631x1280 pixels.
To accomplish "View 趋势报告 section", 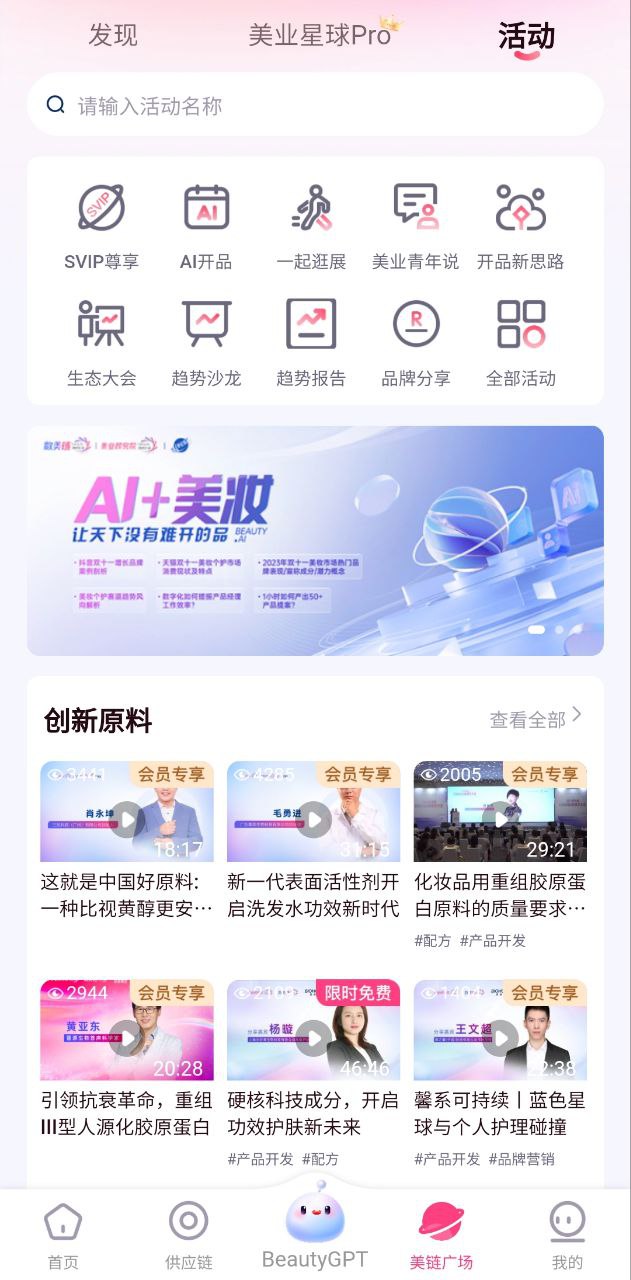I will [x=311, y=342].
